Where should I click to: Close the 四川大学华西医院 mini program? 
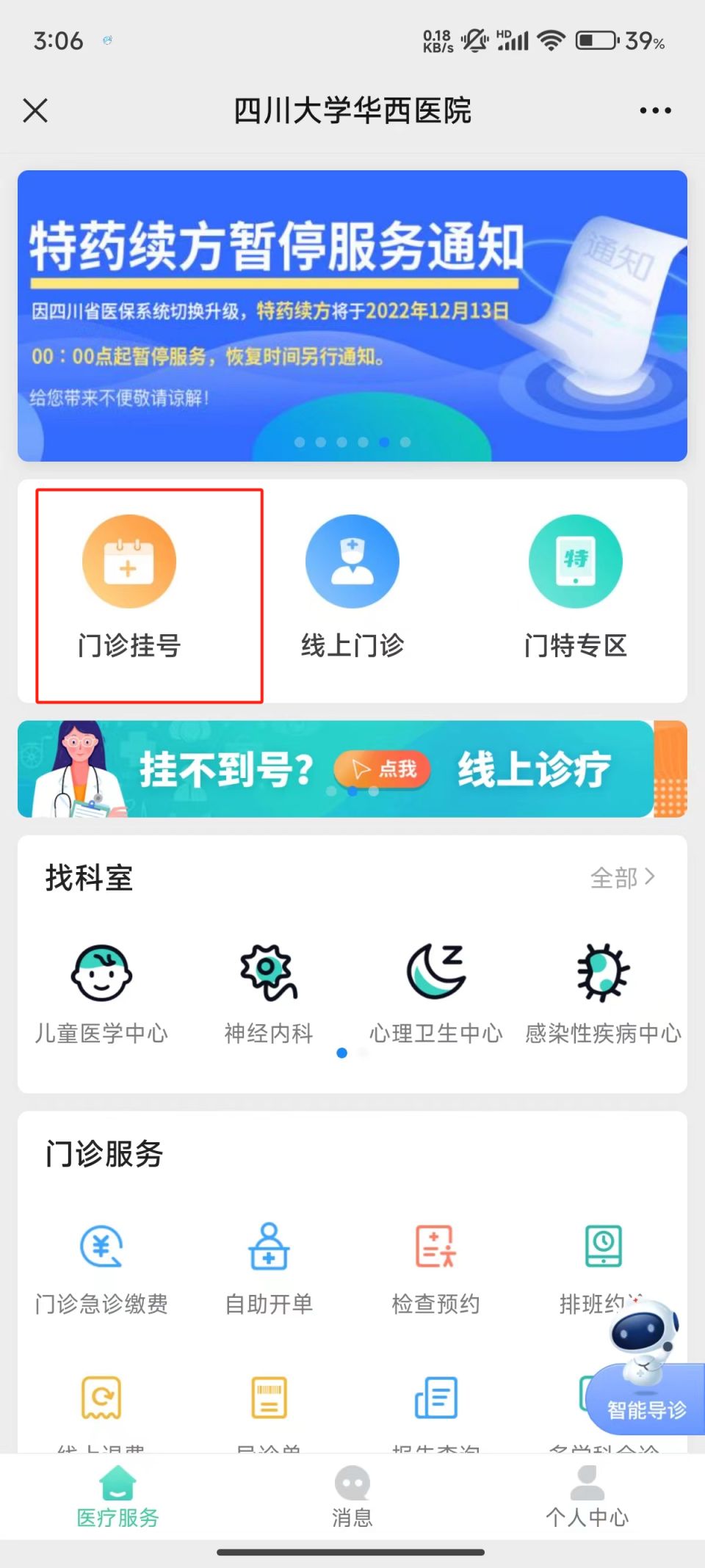click(35, 111)
